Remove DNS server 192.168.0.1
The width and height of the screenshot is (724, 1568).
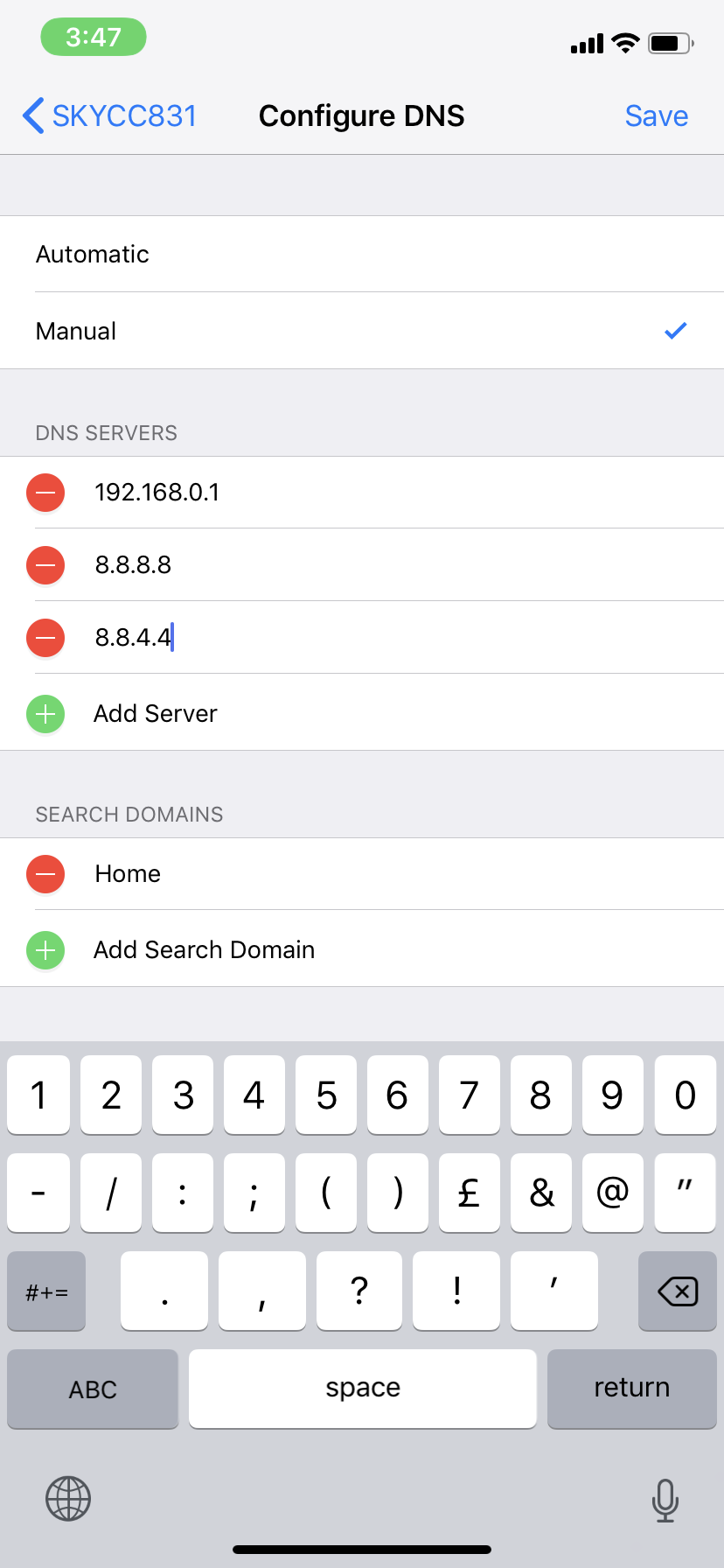click(45, 493)
